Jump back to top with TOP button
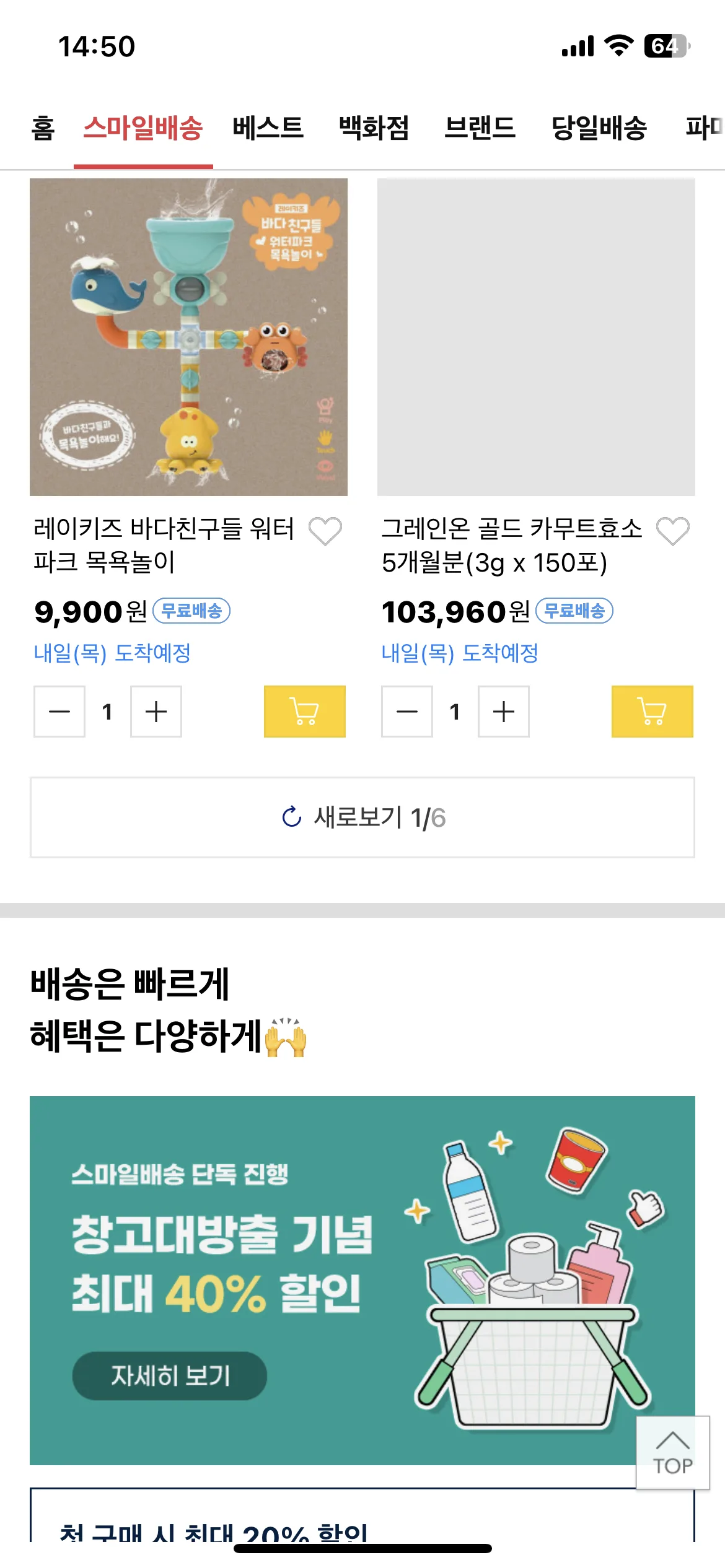The width and height of the screenshot is (725, 1568). click(x=672, y=1452)
